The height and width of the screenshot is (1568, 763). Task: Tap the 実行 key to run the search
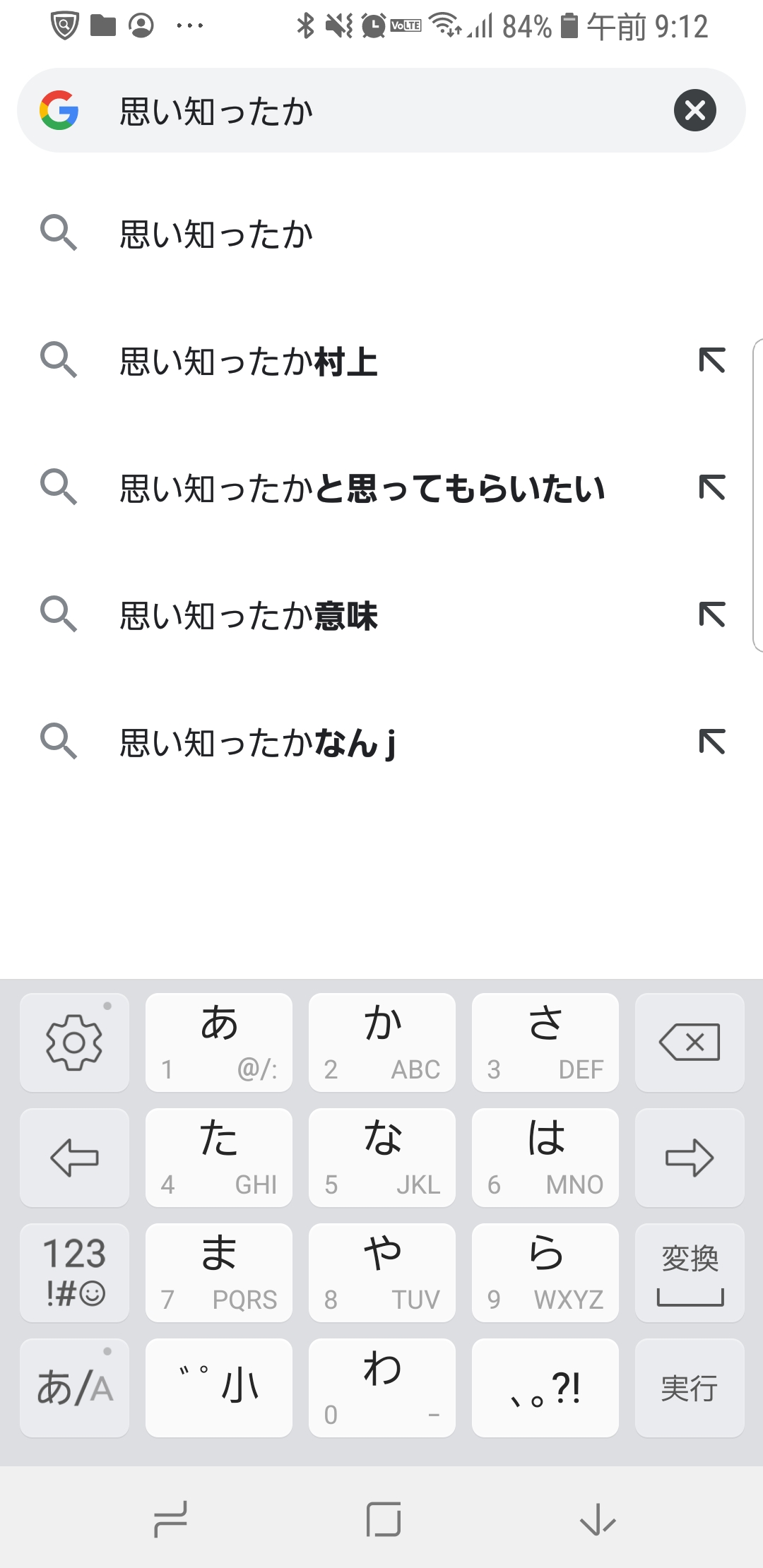pos(690,1388)
